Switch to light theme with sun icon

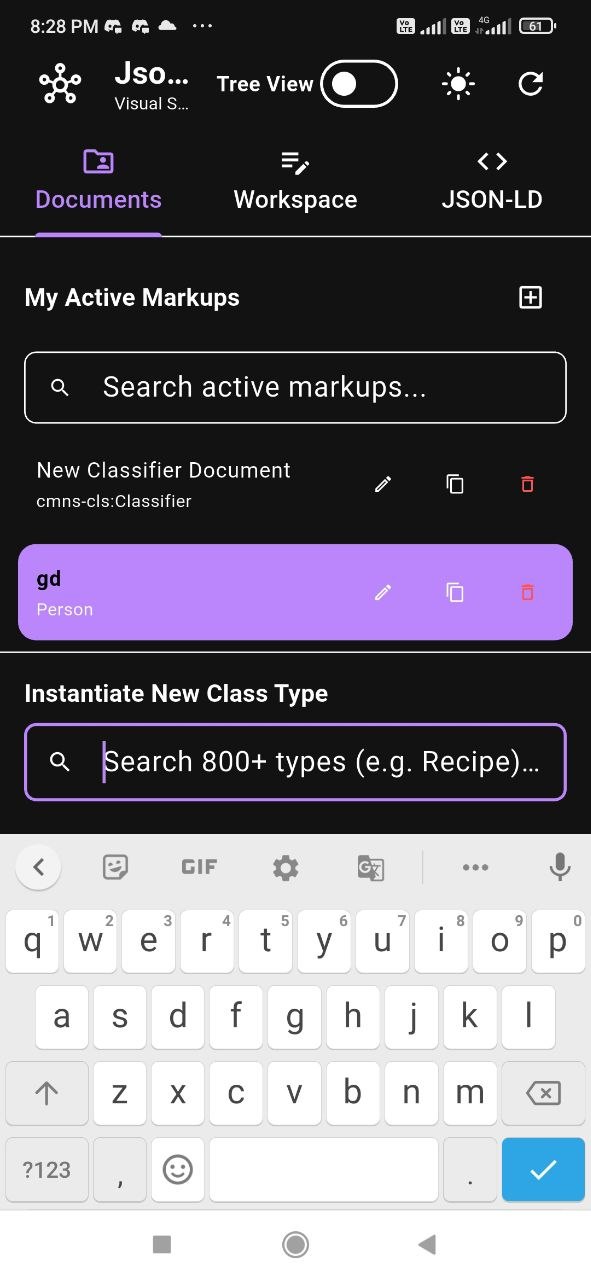tap(458, 85)
